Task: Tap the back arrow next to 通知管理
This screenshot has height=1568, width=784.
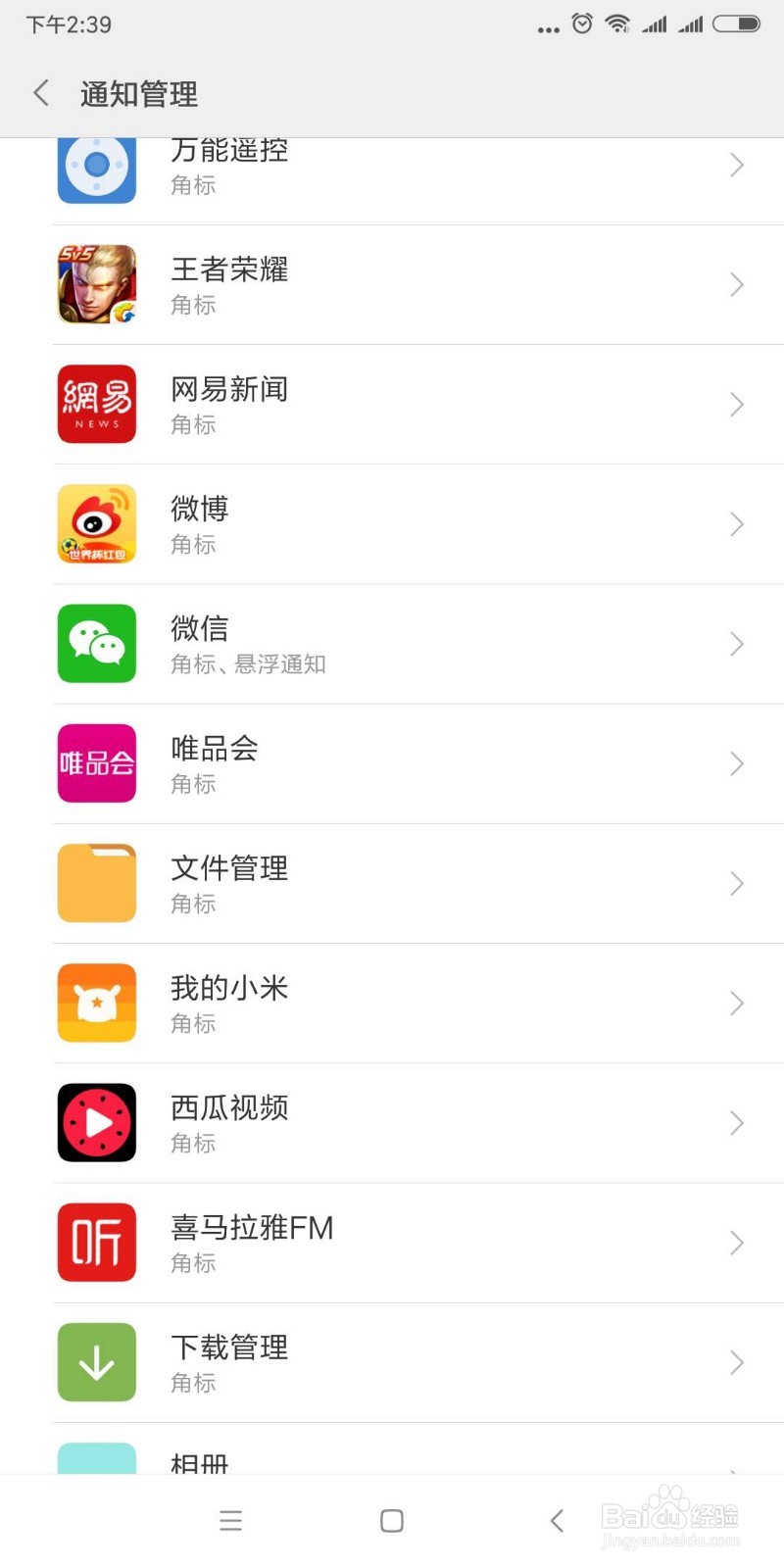Action: tap(40, 93)
